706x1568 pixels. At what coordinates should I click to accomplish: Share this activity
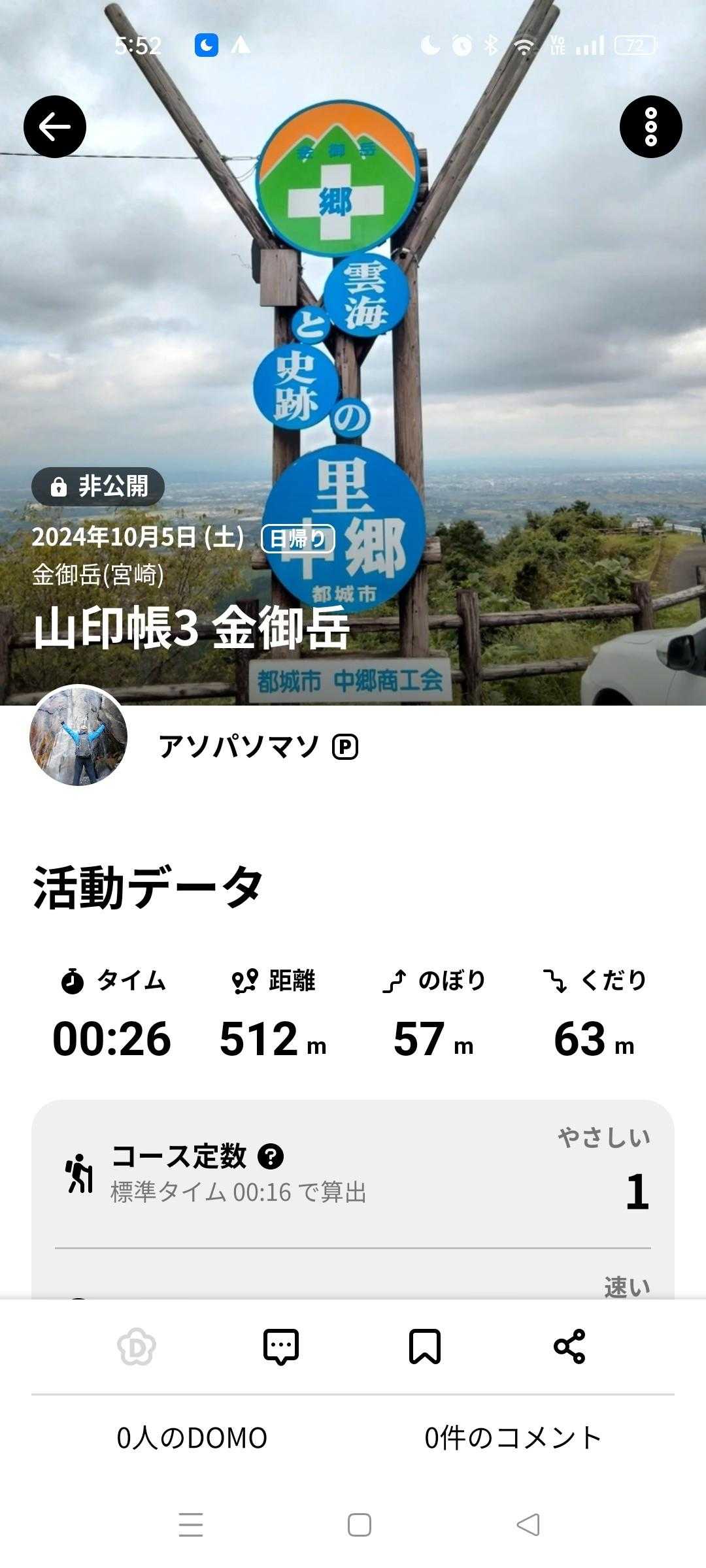pyautogui.click(x=569, y=1347)
